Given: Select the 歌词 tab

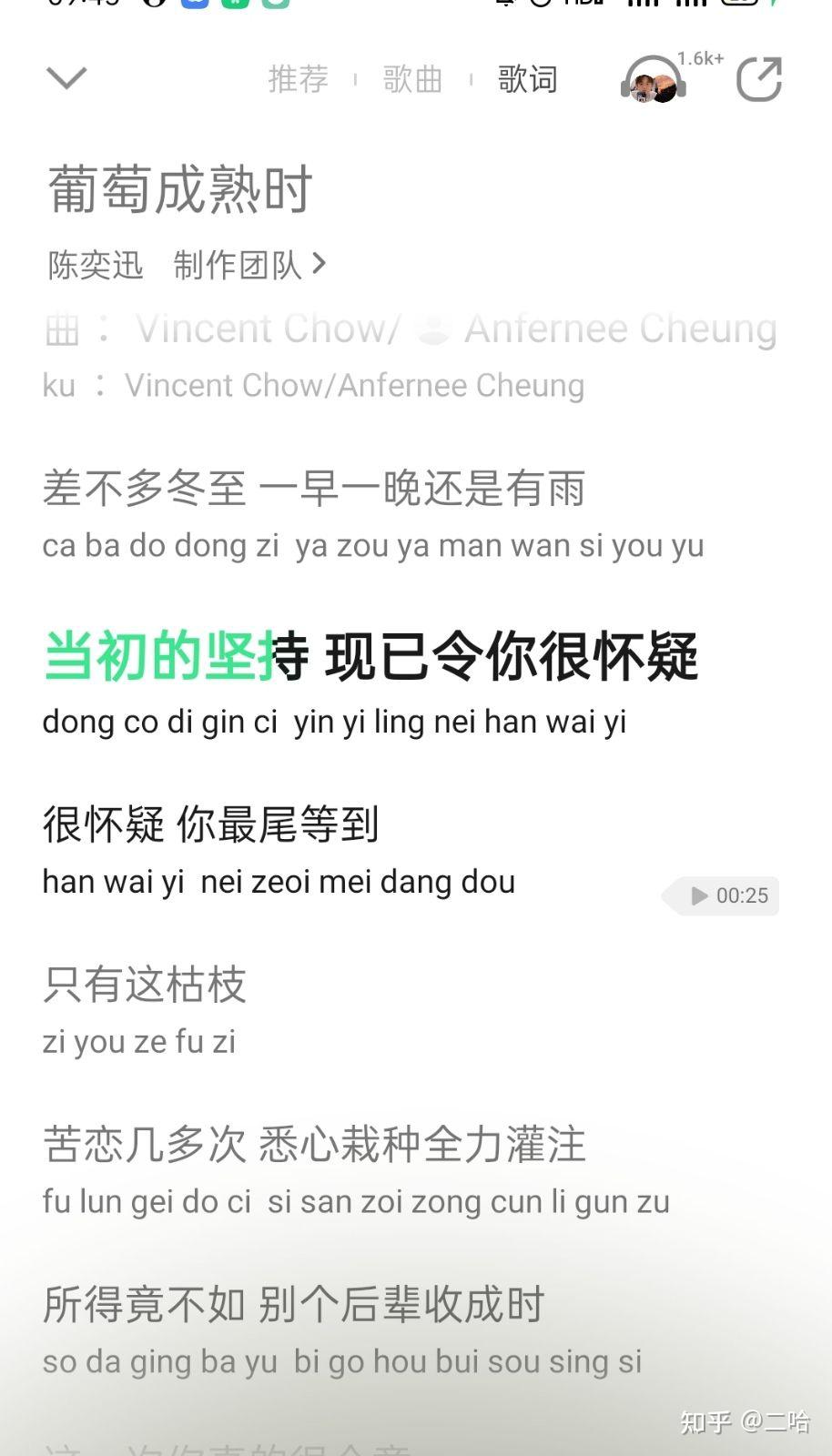Looking at the screenshot, I should click(x=527, y=79).
